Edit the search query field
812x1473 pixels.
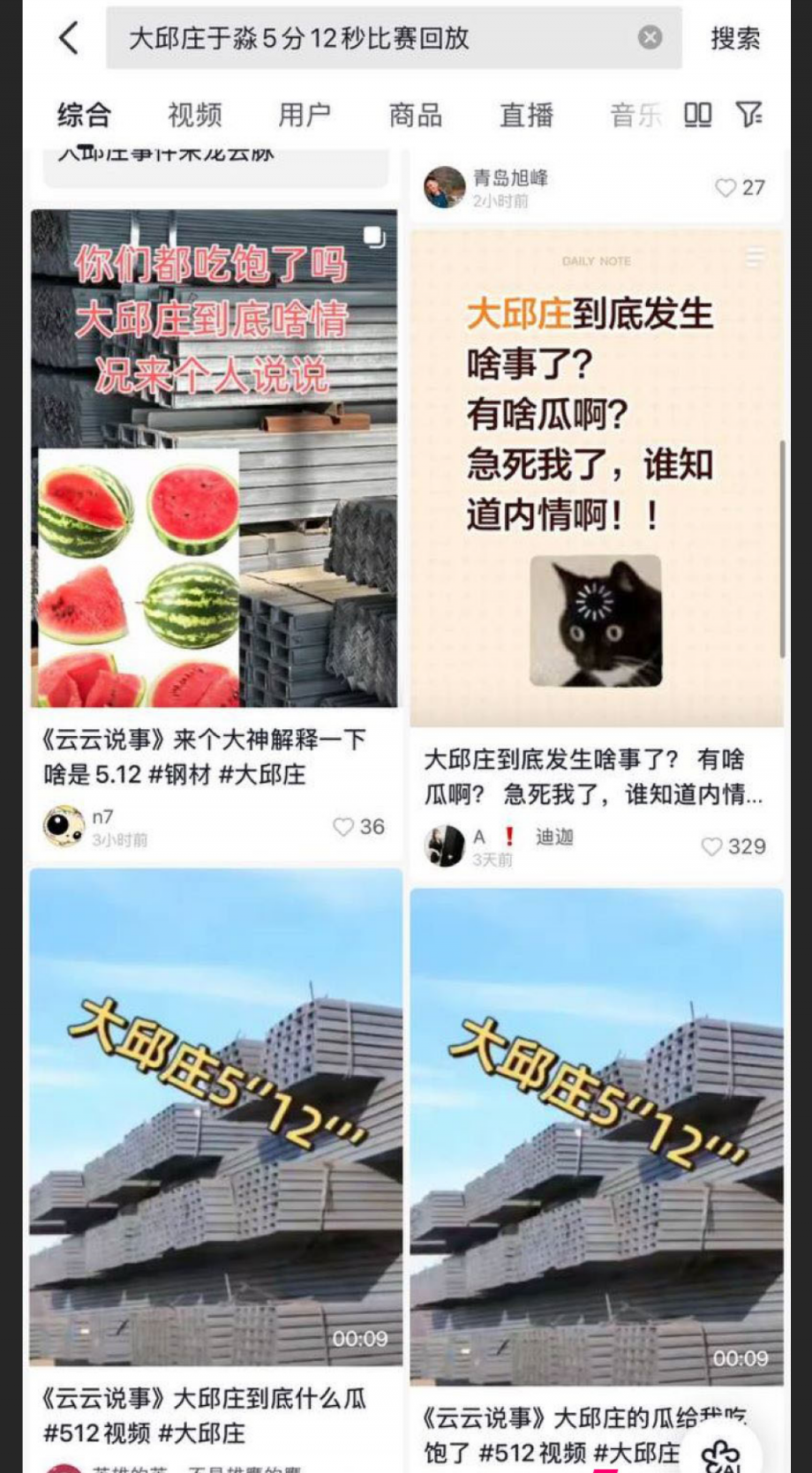[371, 38]
